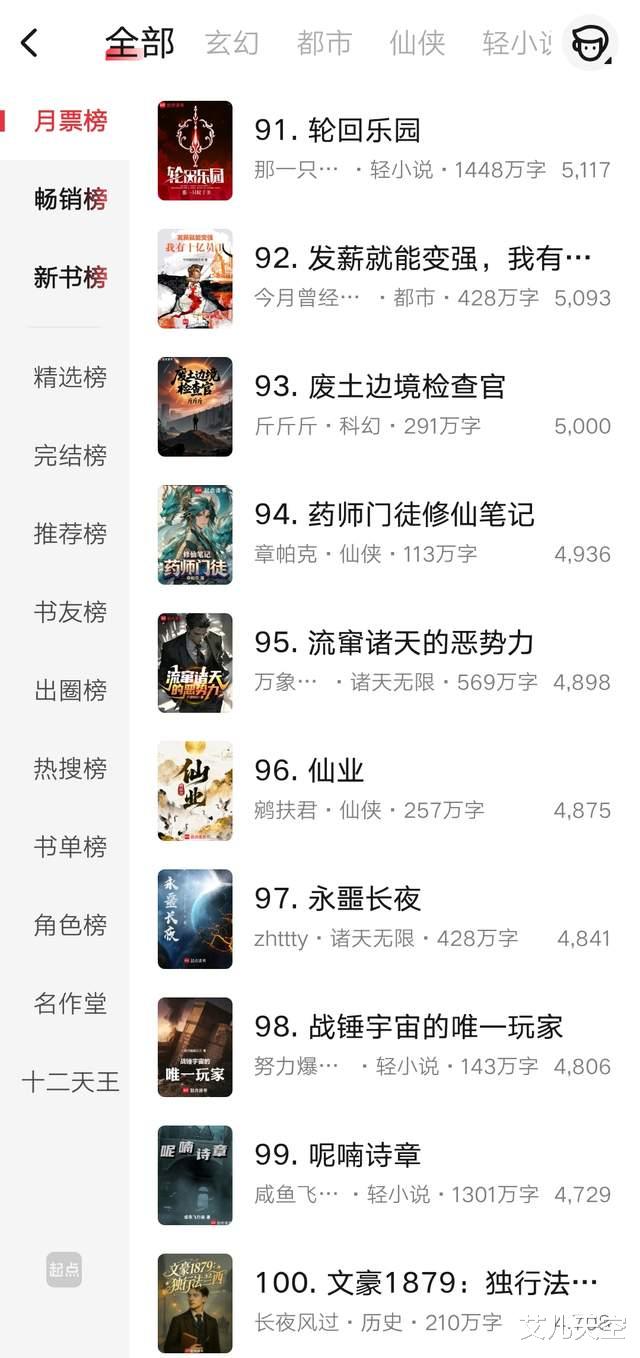The width and height of the screenshot is (640, 1358).
Task: Open book 95 流窜诸天的恶势力
Action: (x=394, y=643)
